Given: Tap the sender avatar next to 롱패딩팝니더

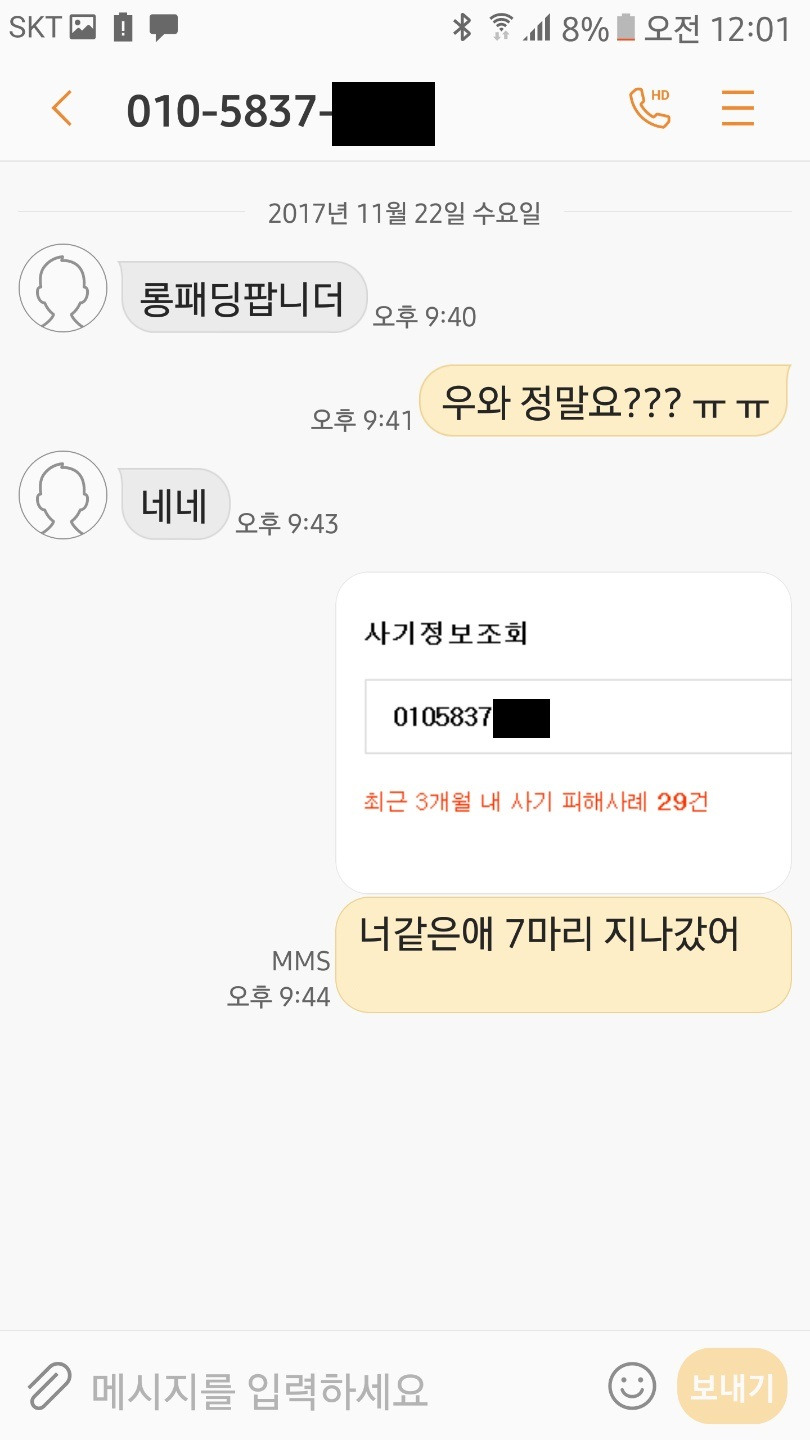Looking at the screenshot, I should [x=63, y=288].
